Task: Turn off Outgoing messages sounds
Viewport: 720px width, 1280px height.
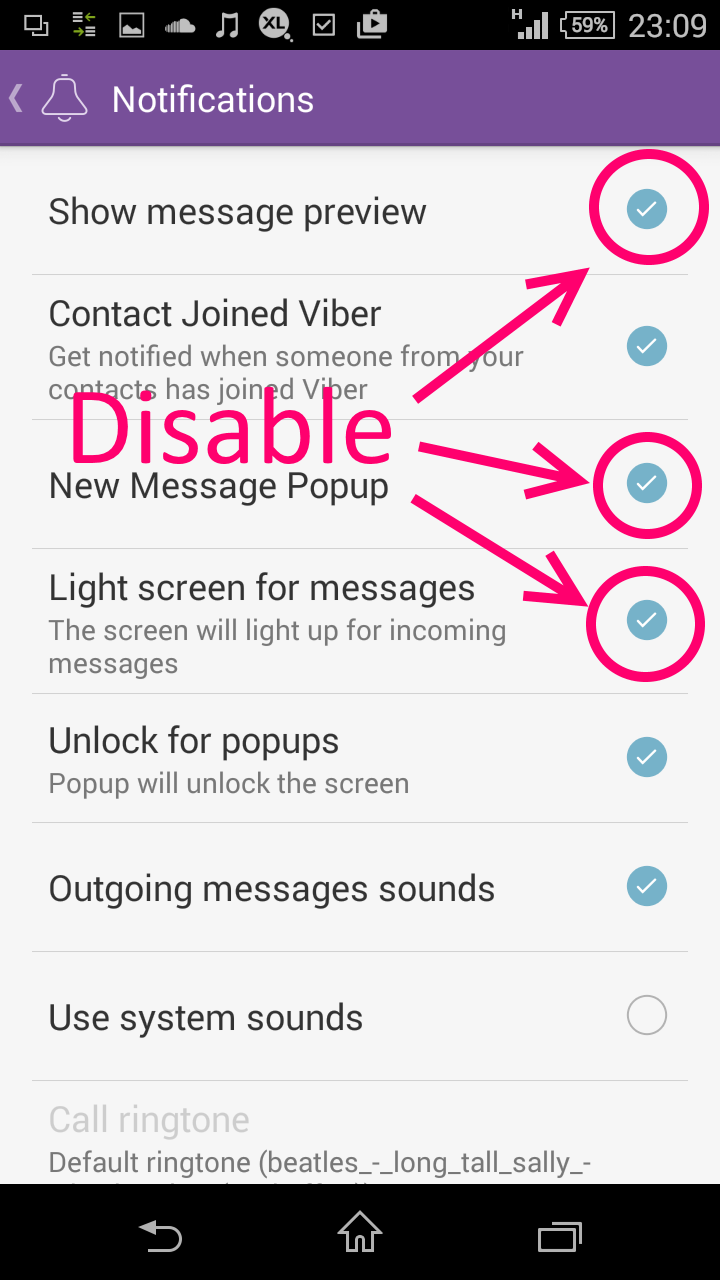Action: coord(646,886)
